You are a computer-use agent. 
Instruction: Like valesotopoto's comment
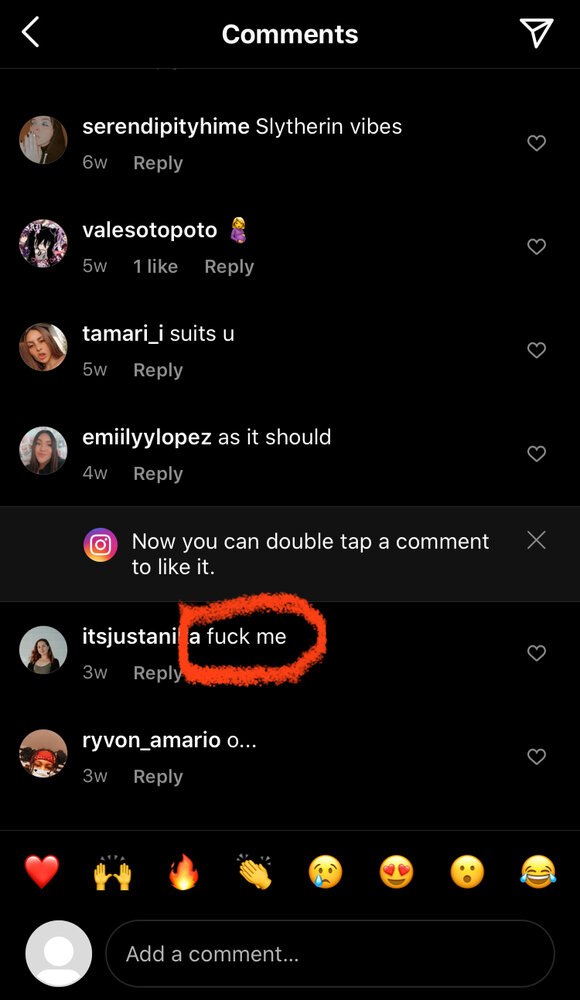click(537, 246)
